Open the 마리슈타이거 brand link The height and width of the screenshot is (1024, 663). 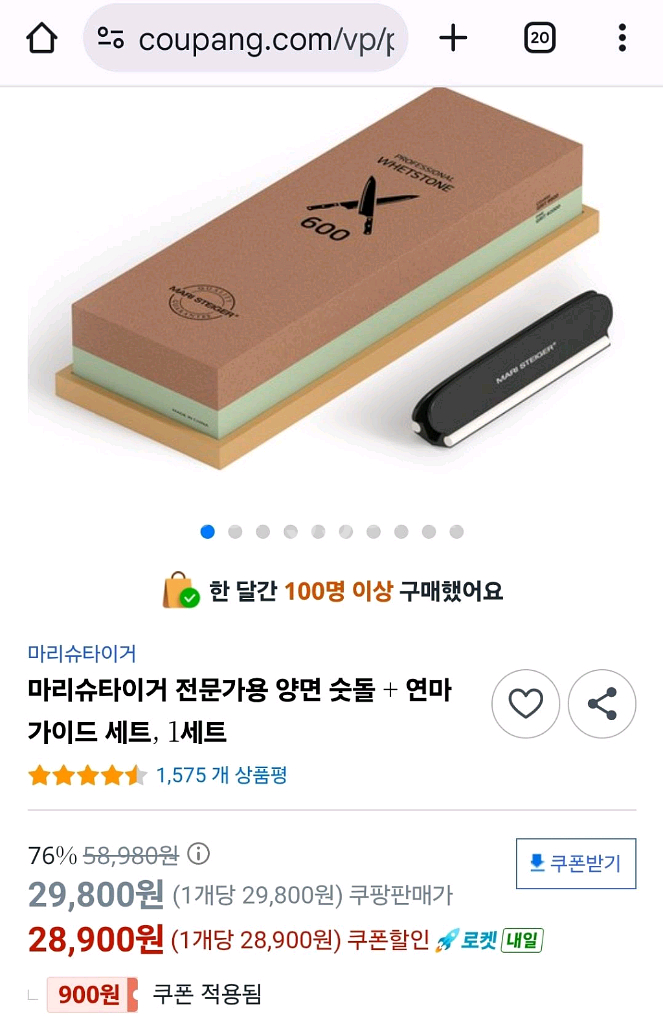(82, 654)
